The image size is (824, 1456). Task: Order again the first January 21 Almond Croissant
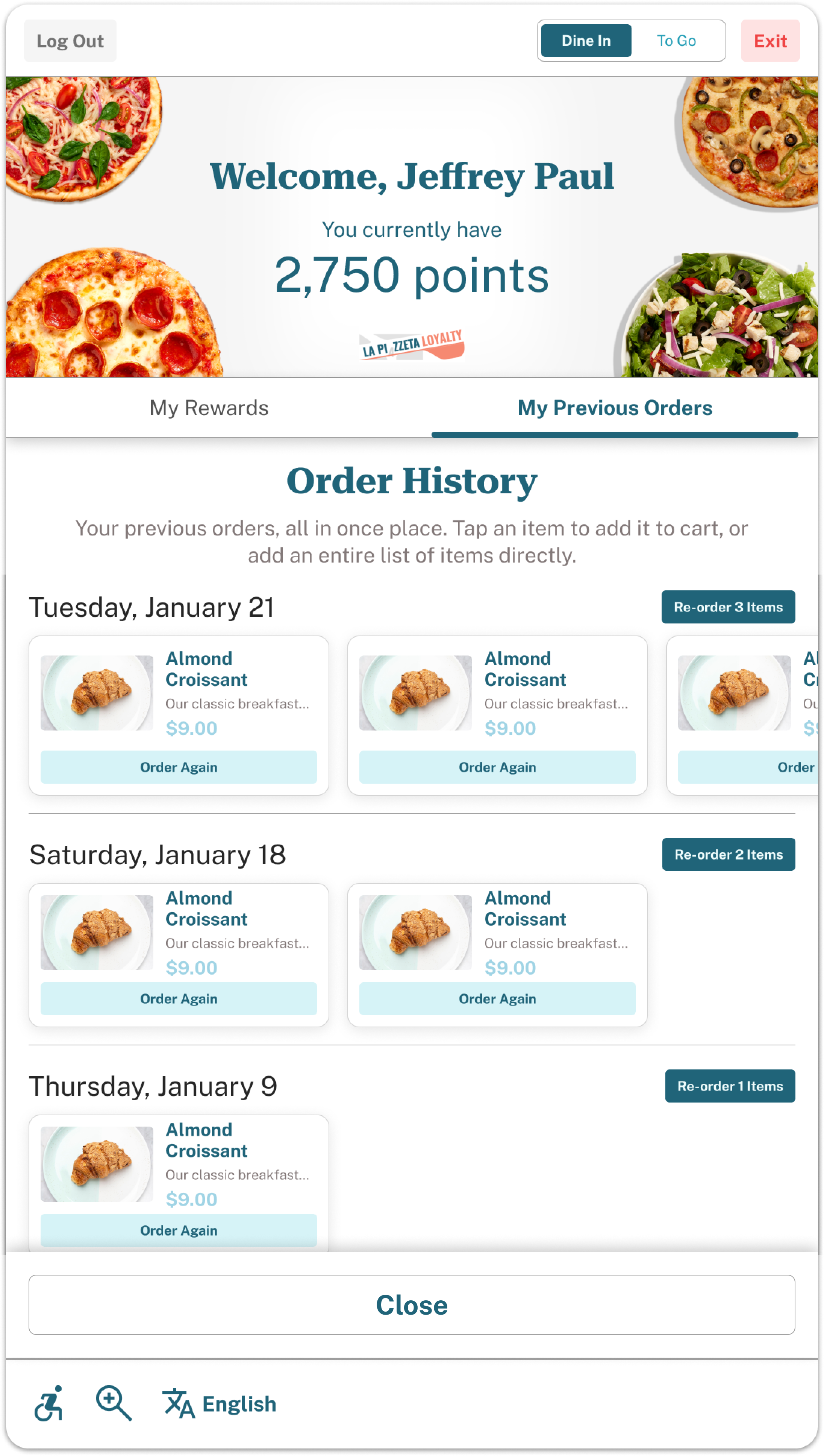coord(179,767)
